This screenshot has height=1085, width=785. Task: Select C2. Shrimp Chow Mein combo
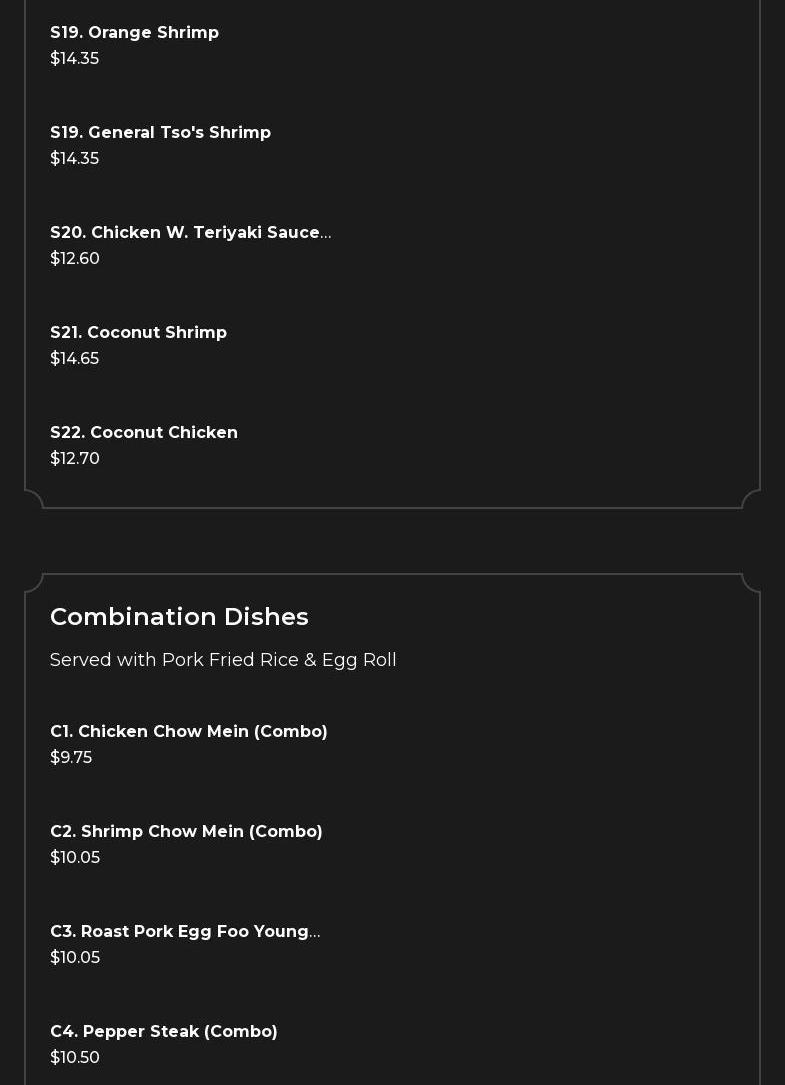(x=186, y=832)
